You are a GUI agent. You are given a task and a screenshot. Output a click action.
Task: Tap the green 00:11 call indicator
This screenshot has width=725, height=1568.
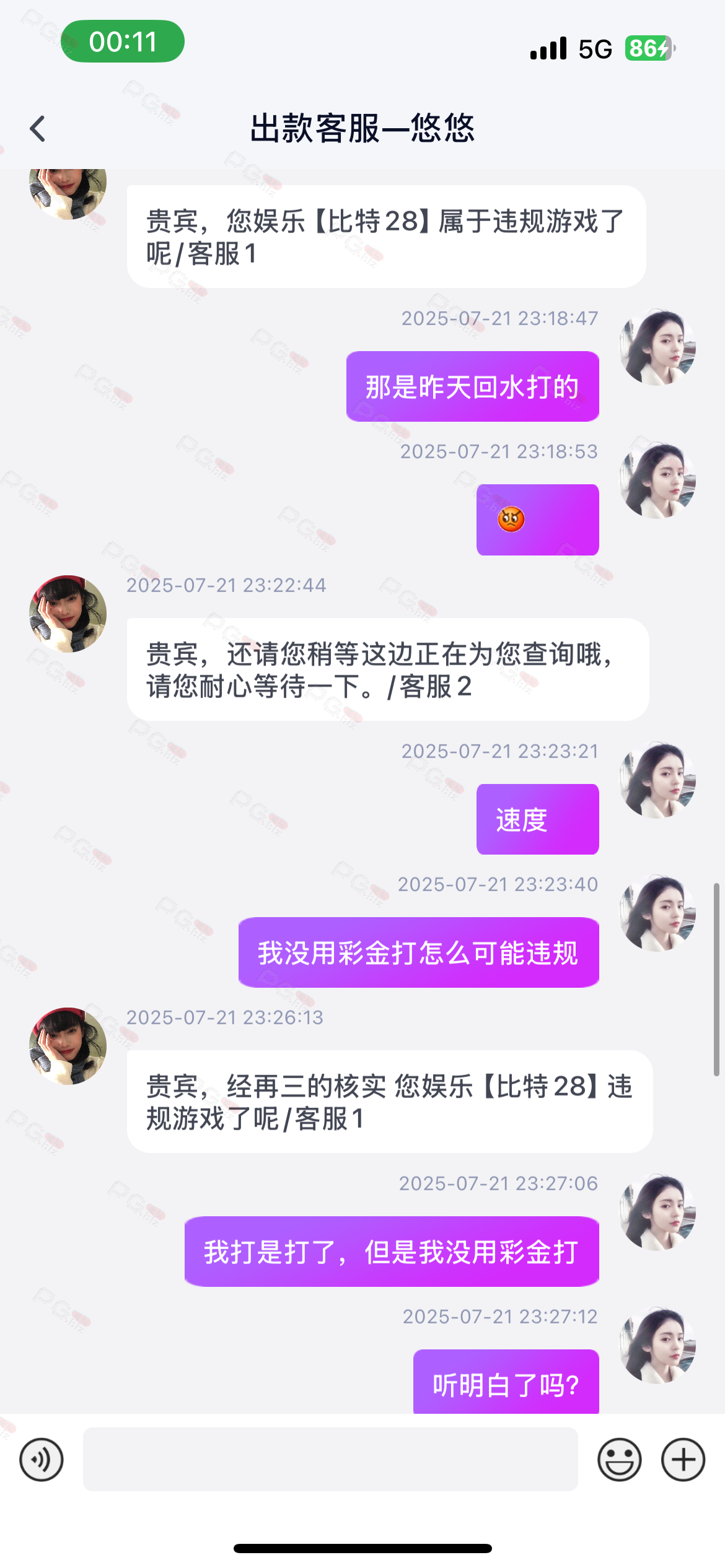(x=123, y=41)
